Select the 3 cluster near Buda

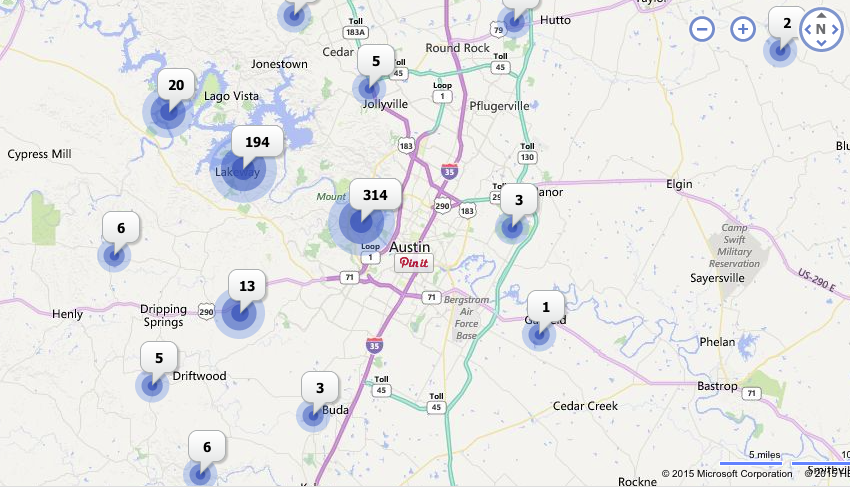pyautogui.click(x=313, y=415)
